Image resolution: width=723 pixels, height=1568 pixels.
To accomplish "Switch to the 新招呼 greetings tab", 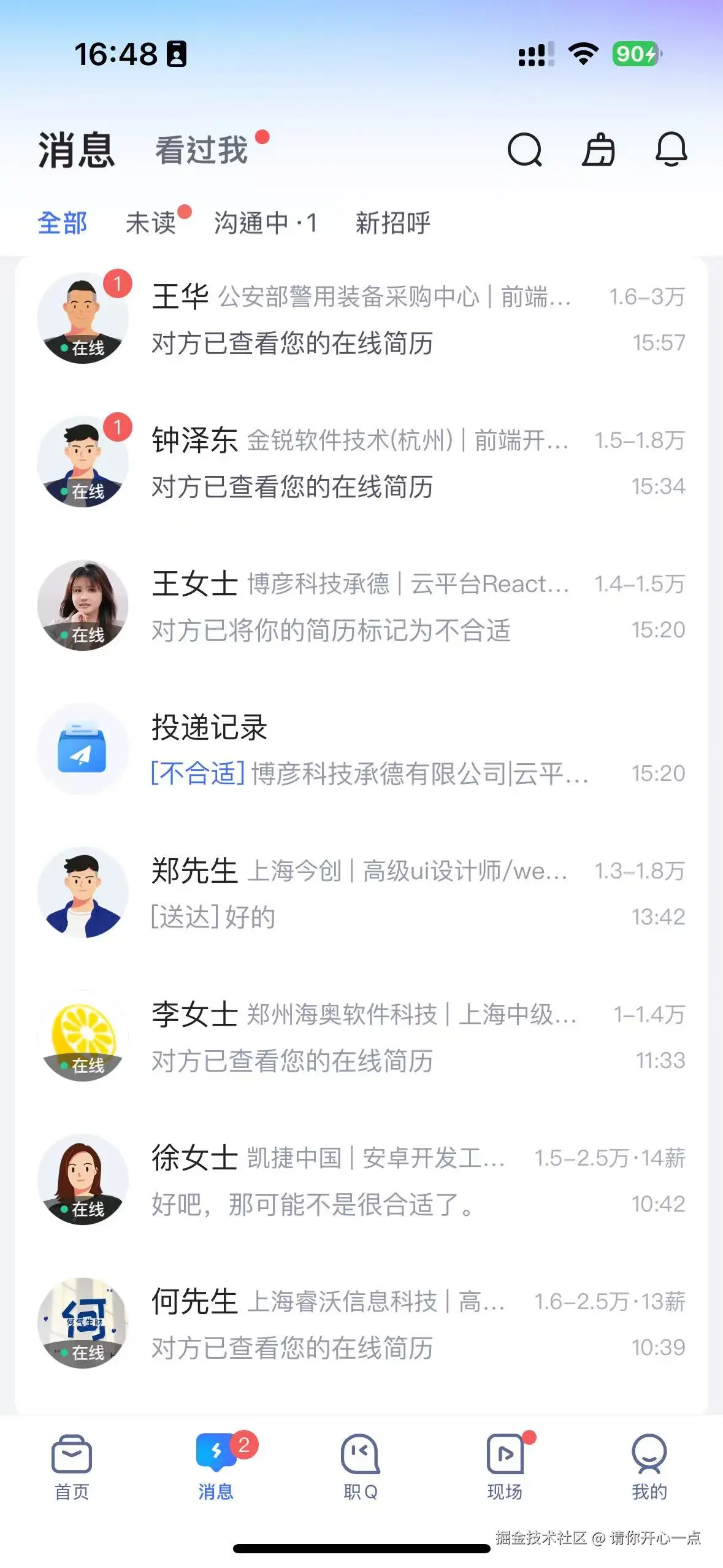I will (x=393, y=224).
